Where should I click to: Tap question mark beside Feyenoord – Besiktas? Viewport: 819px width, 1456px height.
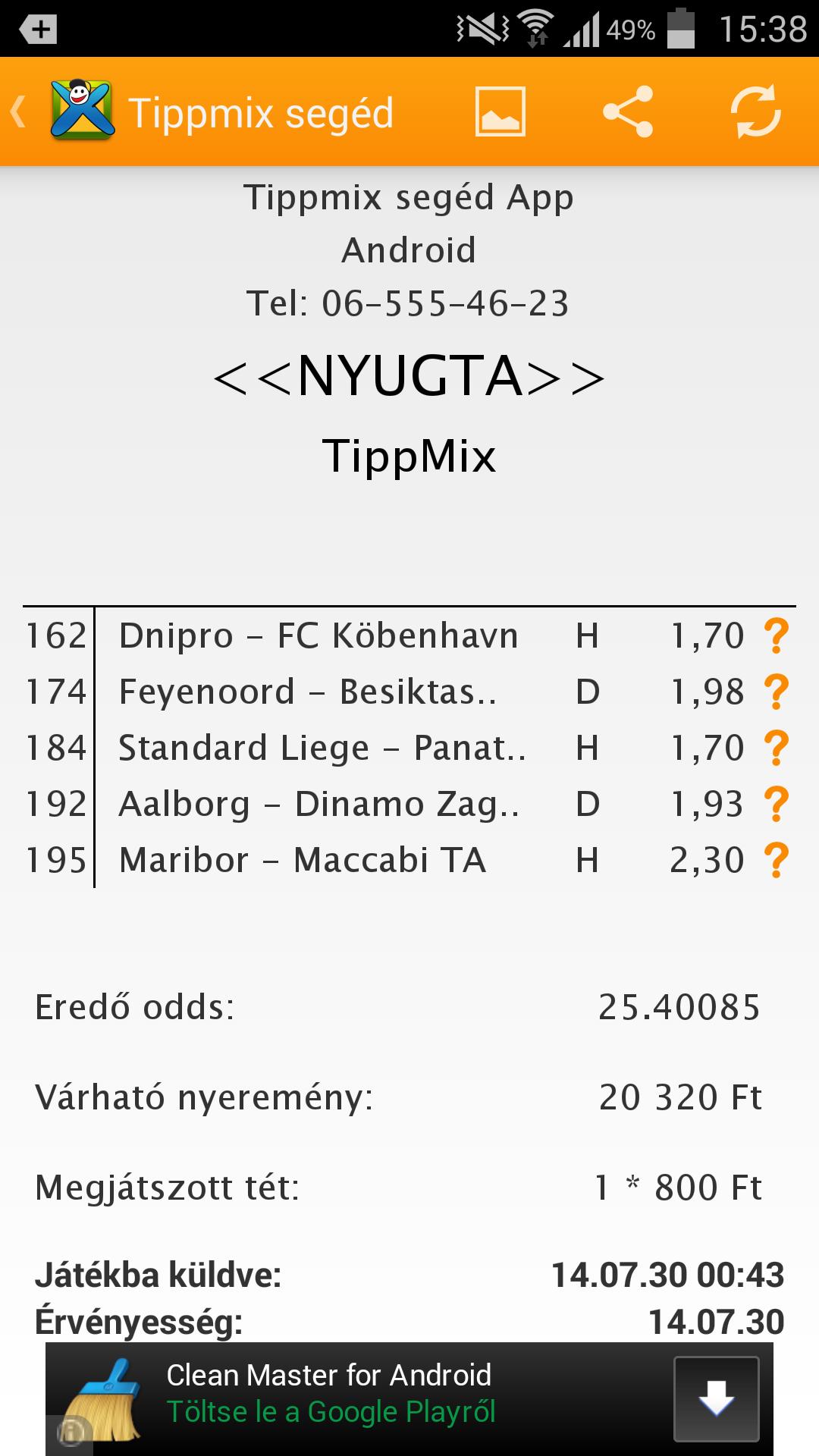776,692
